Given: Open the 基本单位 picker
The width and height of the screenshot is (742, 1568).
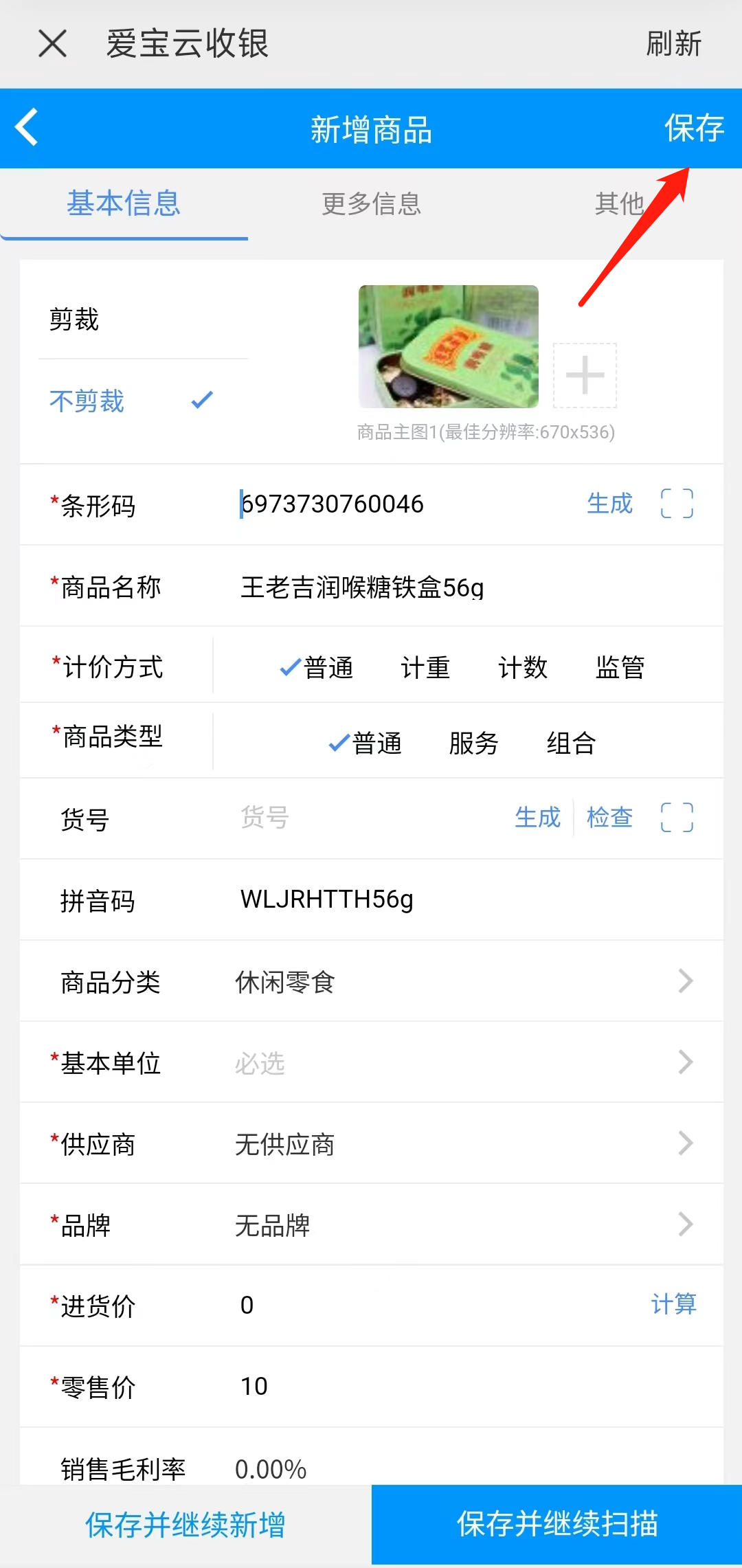Looking at the screenshot, I should click(x=460, y=1063).
